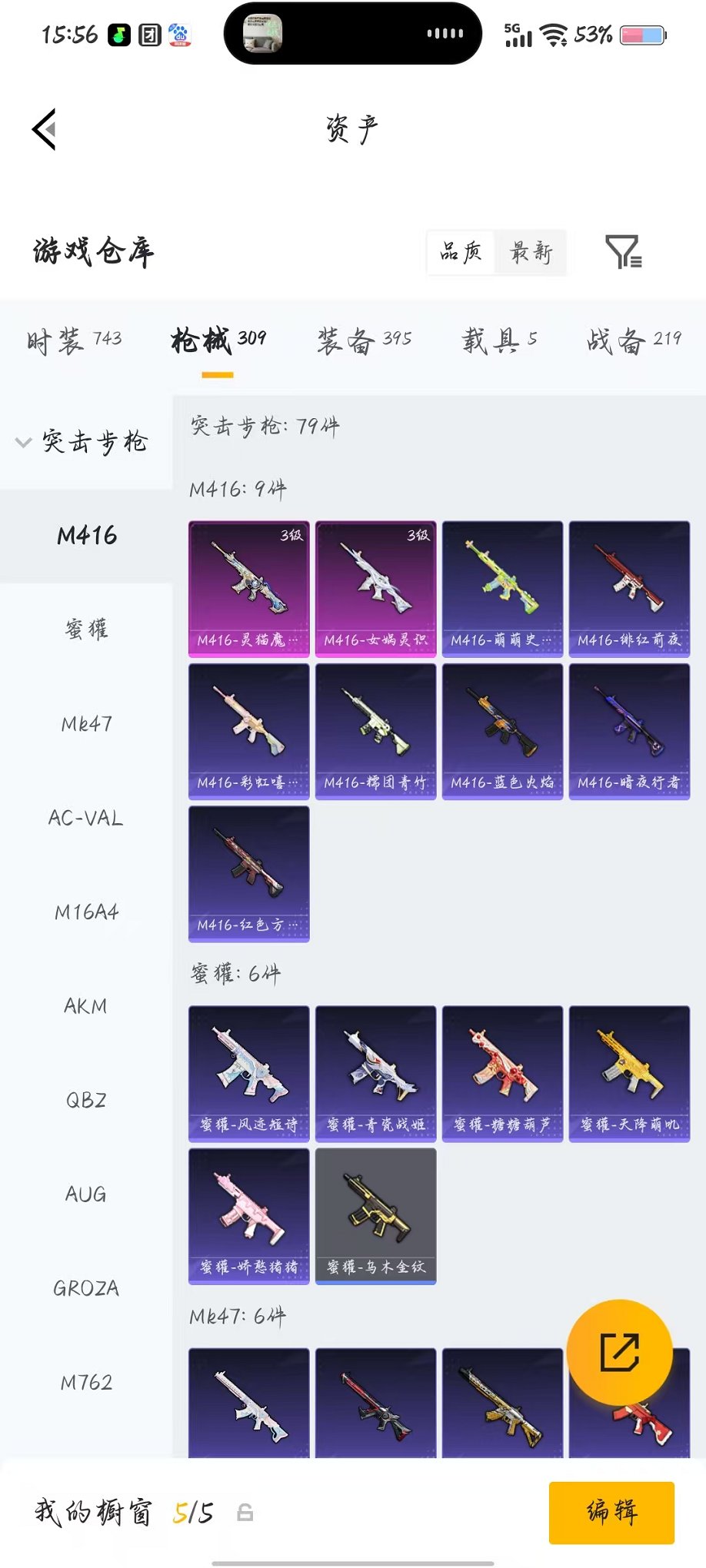Viewport: 706px width, 1568px height.
Task: Switch to the 装备 tab
Action: tap(364, 340)
